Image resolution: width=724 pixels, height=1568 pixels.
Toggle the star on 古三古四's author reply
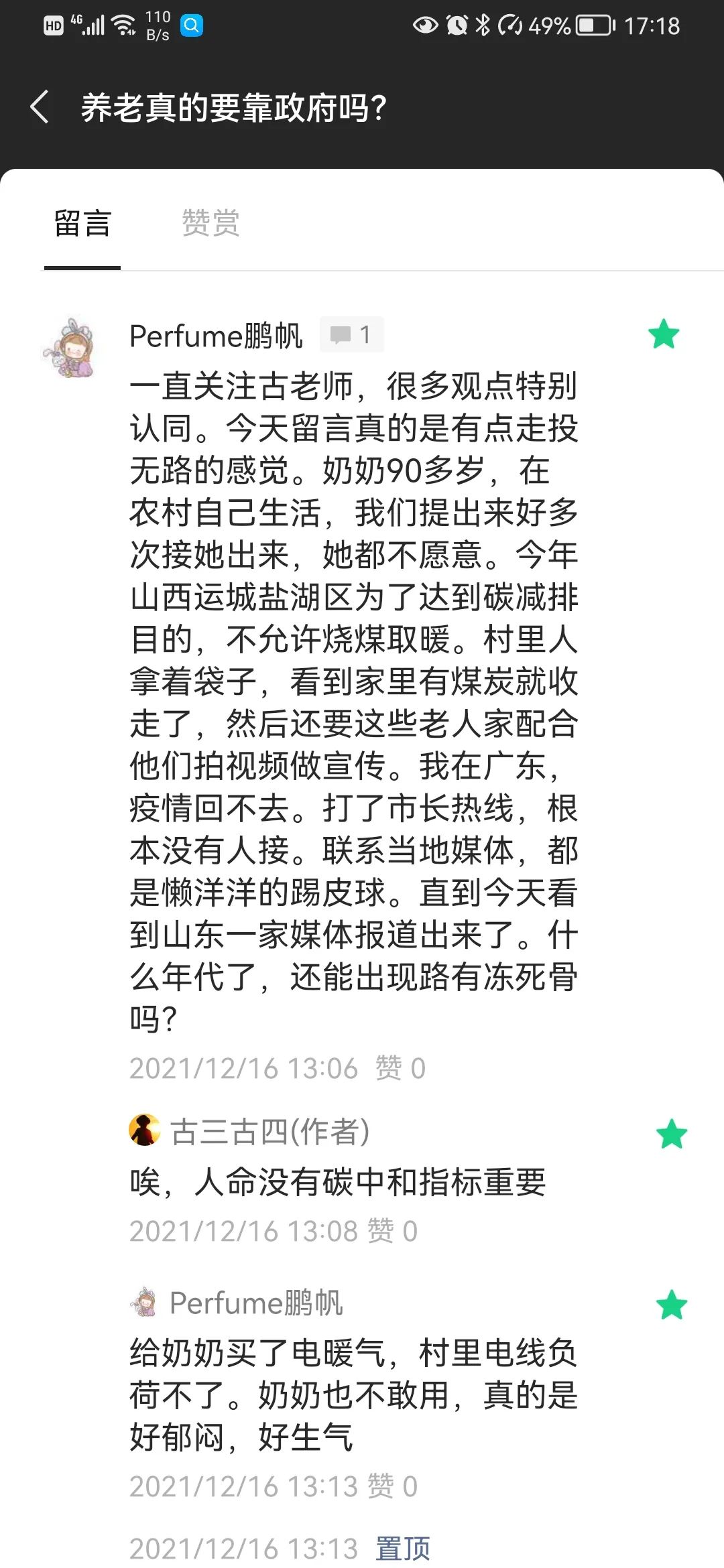[672, 1134]
